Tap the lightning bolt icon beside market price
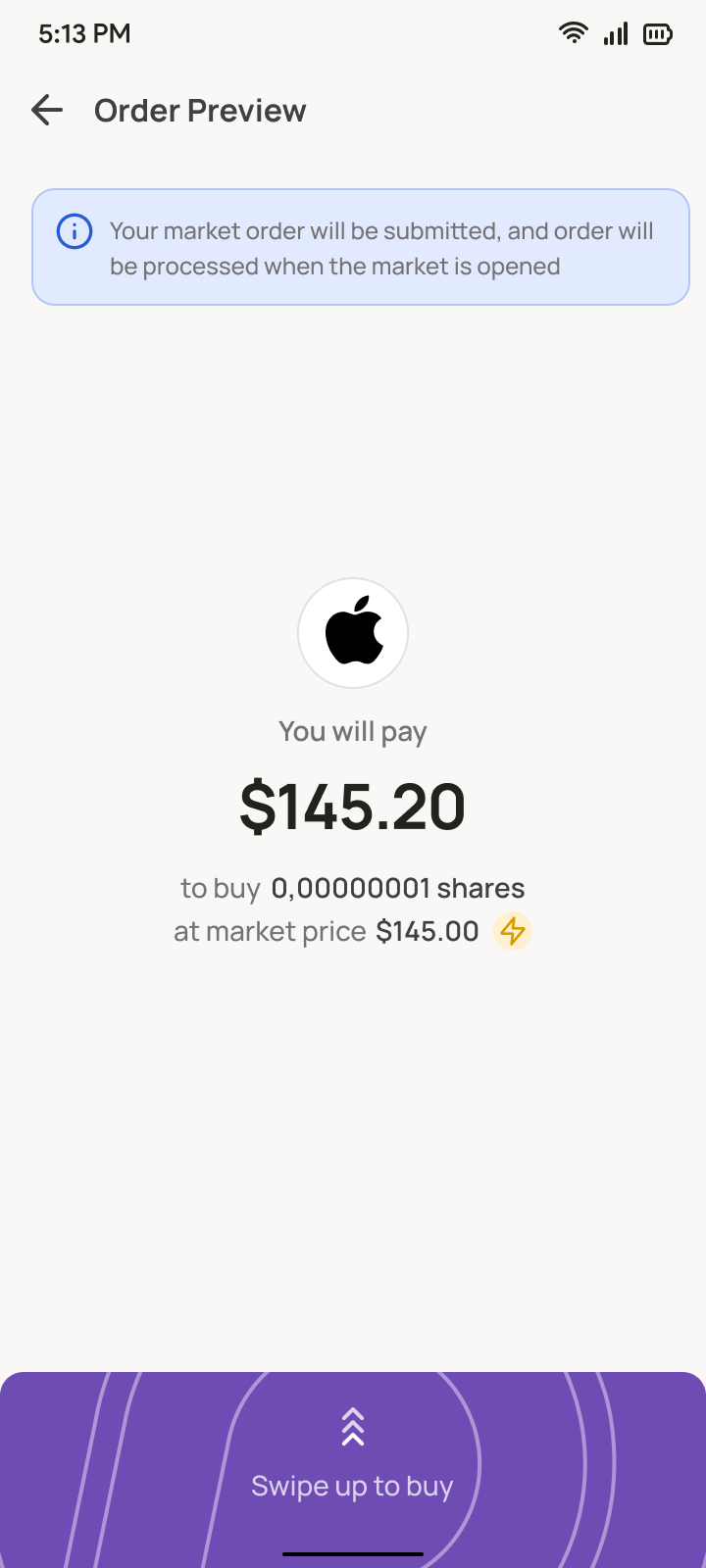Screen dimensions: 706x1568 (513, 931)
